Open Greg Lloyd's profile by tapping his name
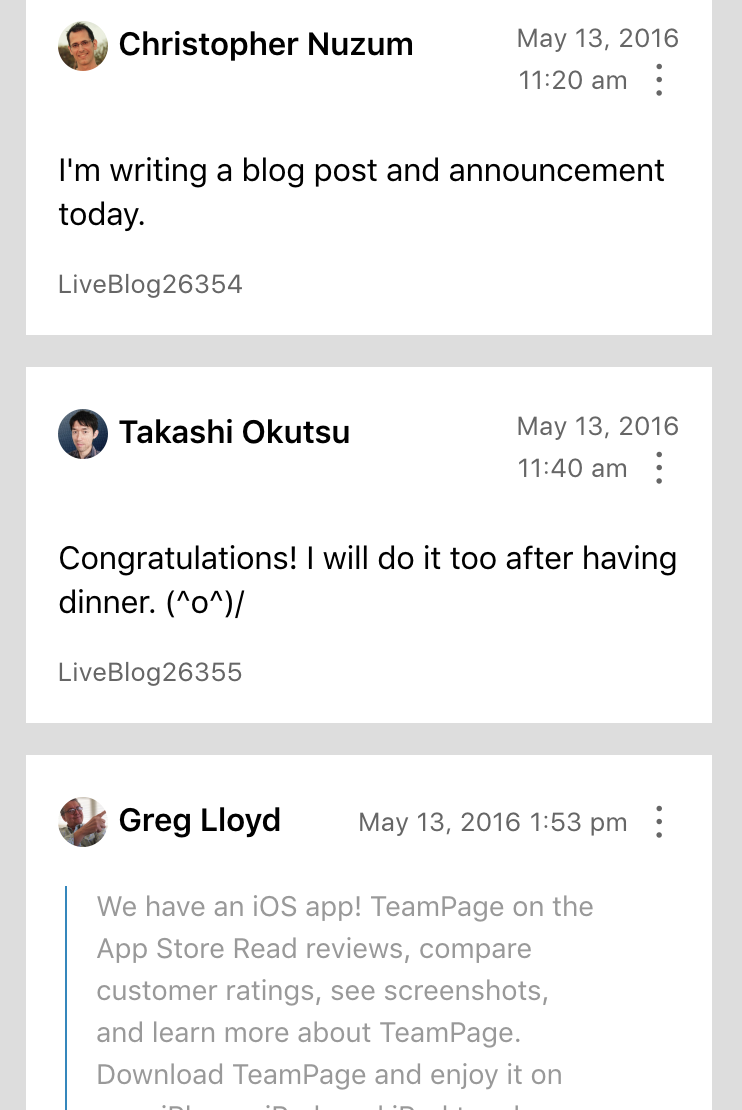742x1110 pixels. click(199, 820)
